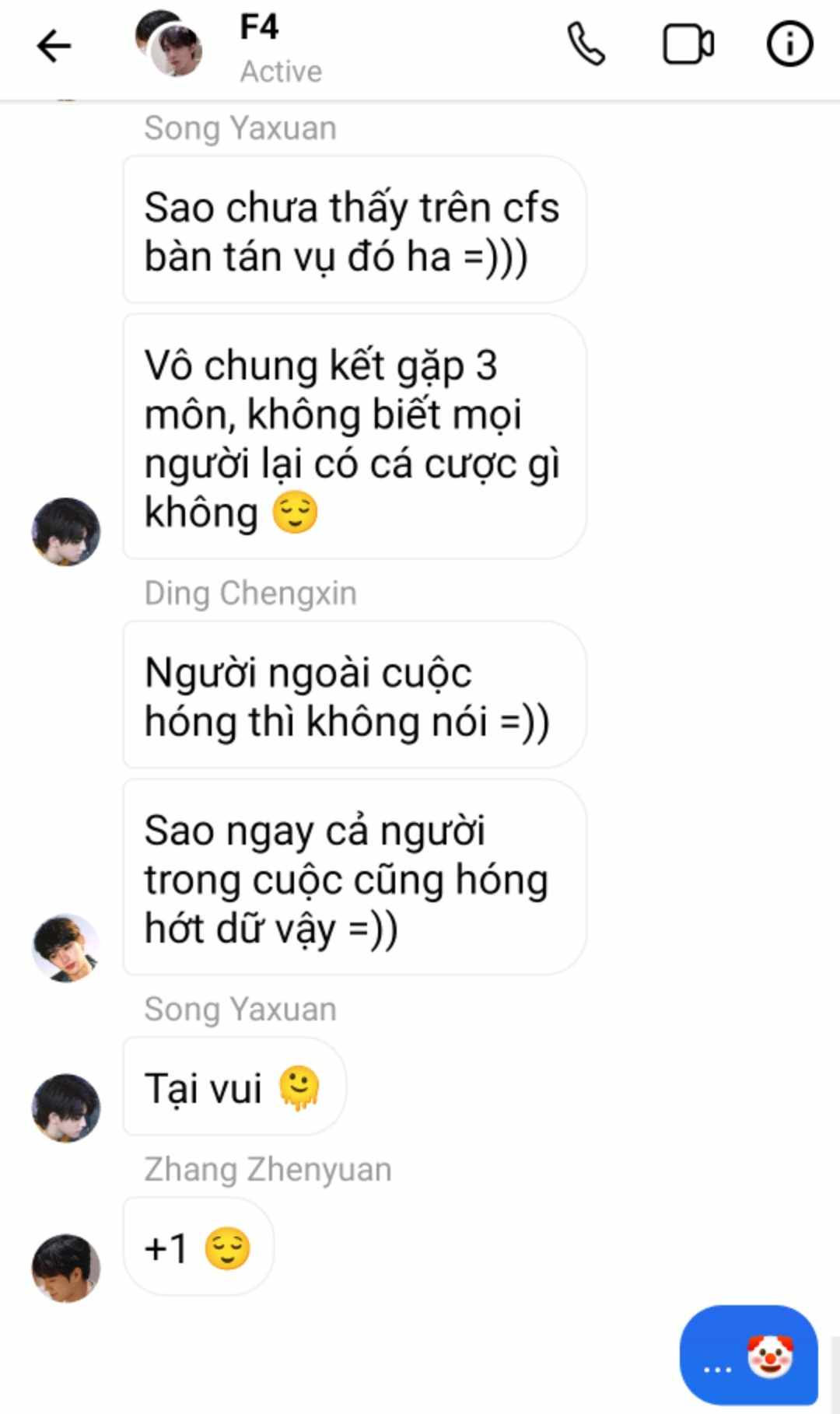Open the F4 group chat details
Viewport: 840px width, 1414px height.
[x=261, y=47]
